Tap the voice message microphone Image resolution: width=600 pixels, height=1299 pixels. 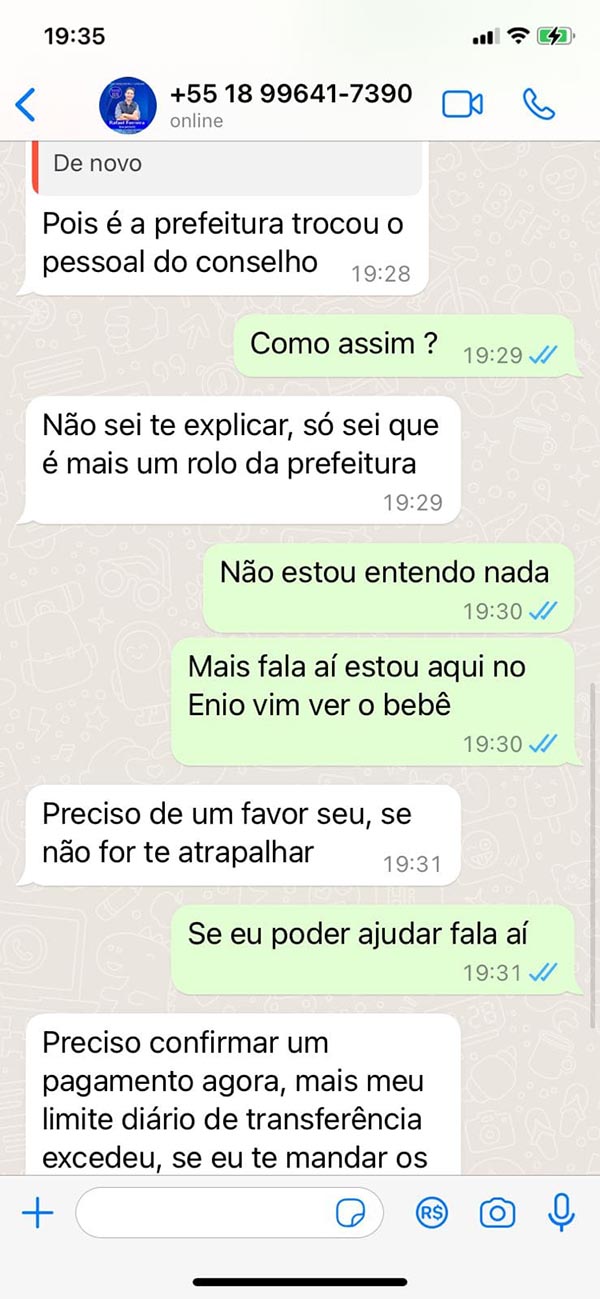pyautogui.click(x=561, y=1213)
